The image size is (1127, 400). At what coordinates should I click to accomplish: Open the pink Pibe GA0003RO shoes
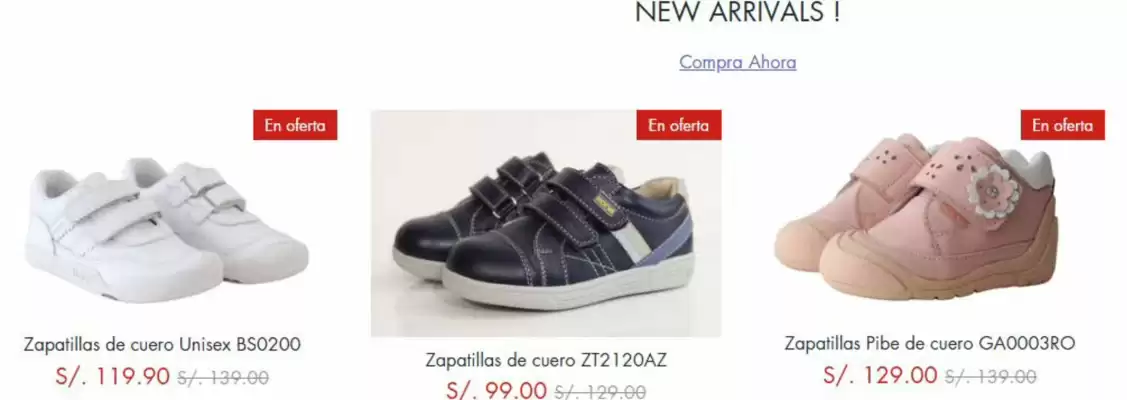(915, 220)
